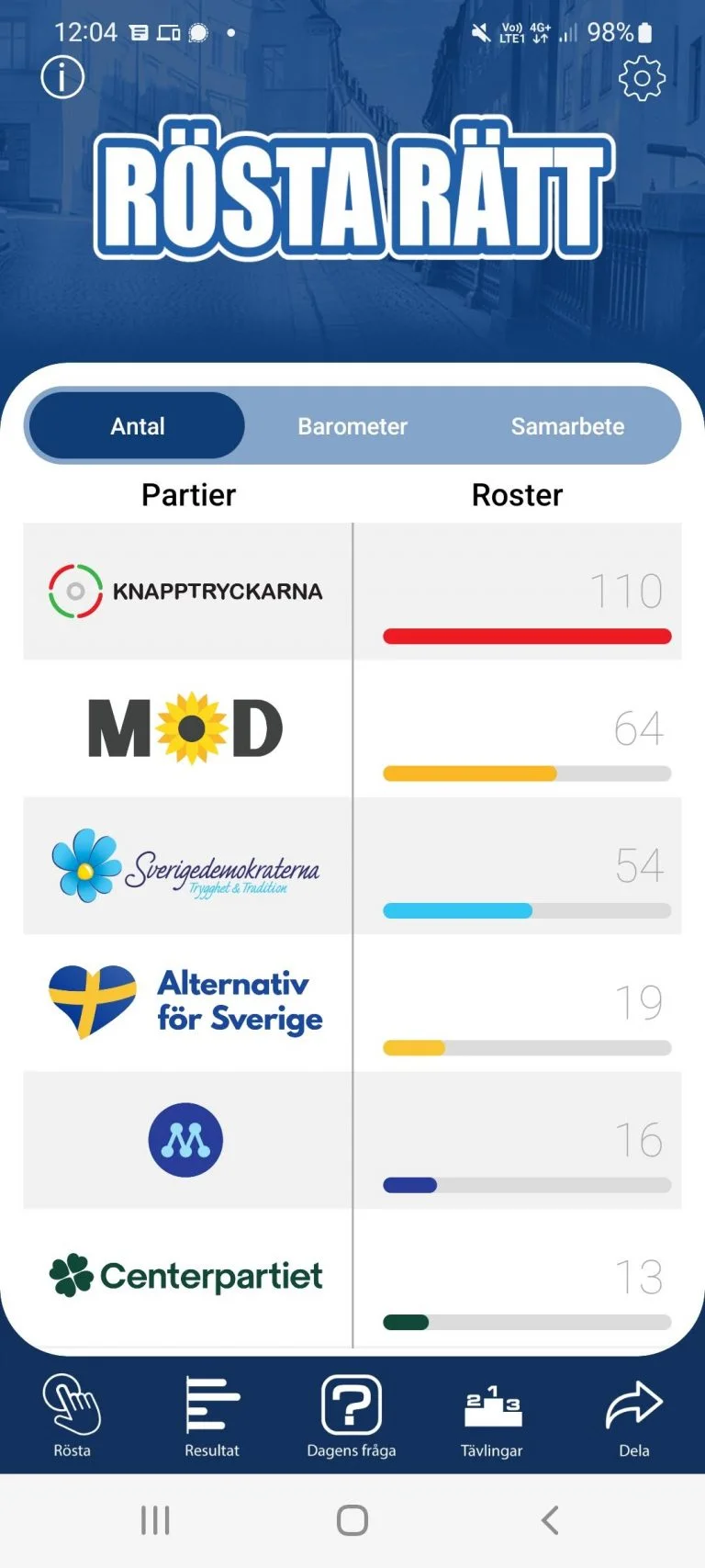
Task: Open the Tävlingar podium icon
Action: (x=492, y=1405)
